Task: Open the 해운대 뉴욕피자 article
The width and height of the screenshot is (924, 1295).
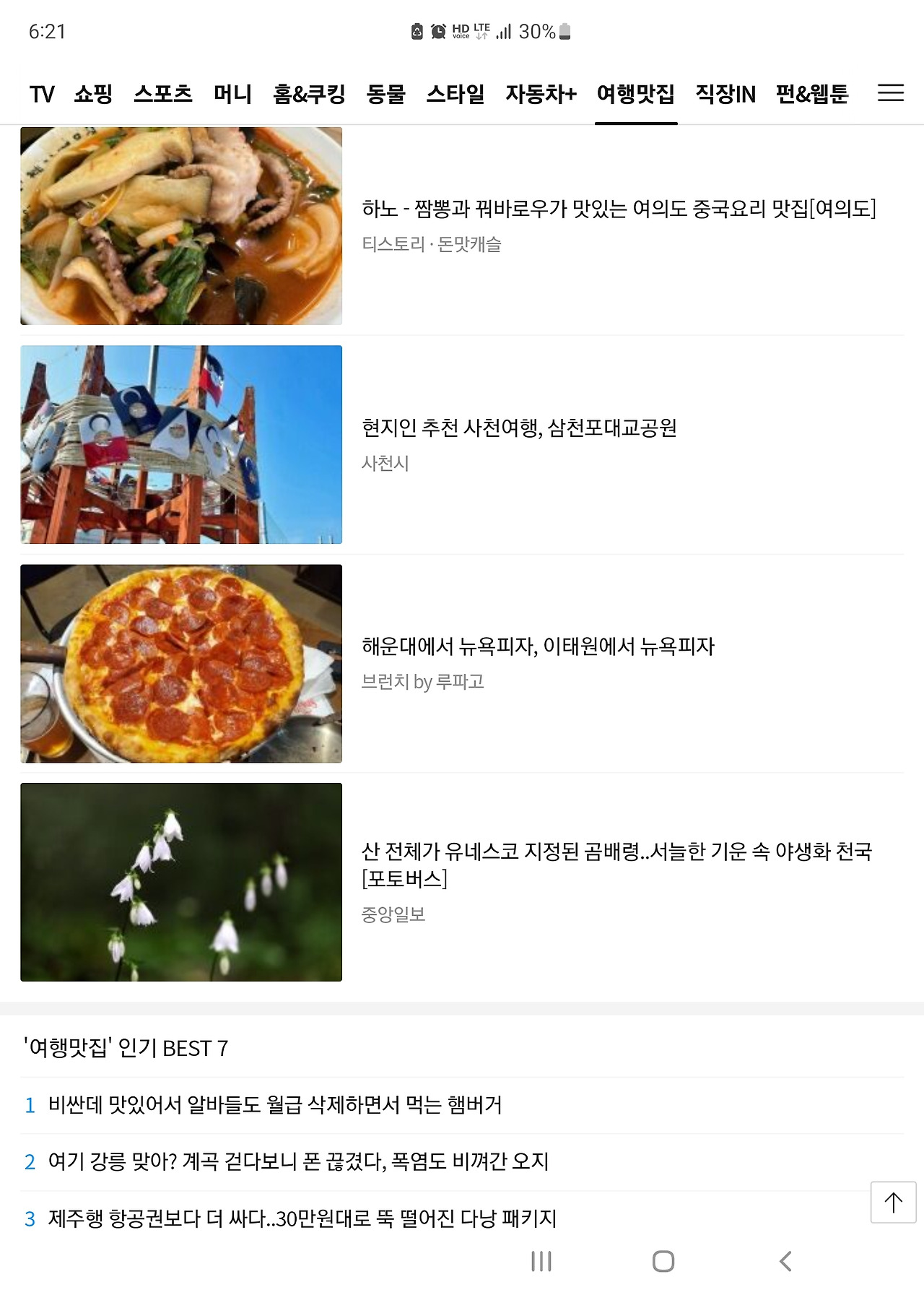Action: click(x=538, y=646)
